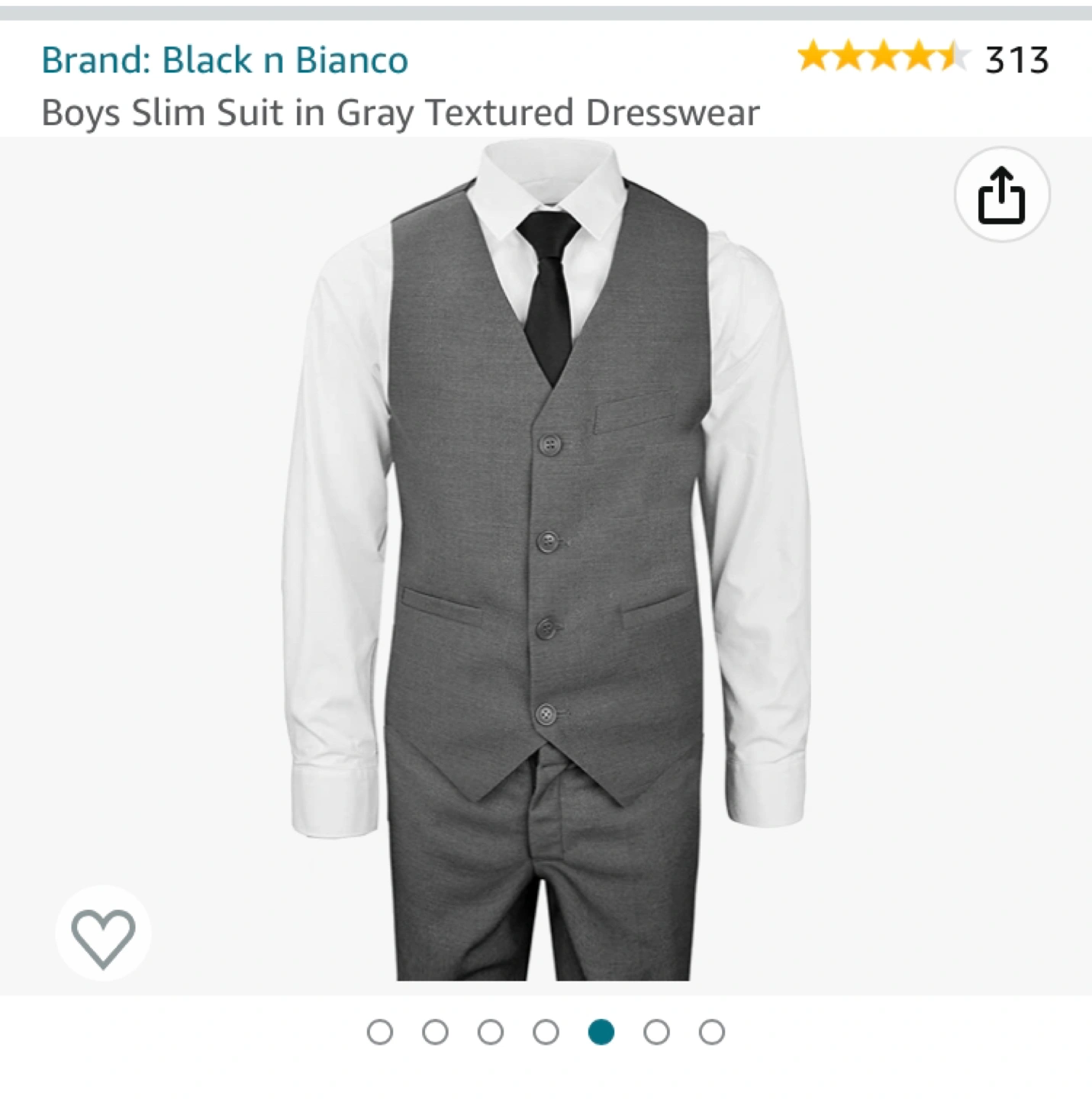
Task: Open the Black n Bianco brand link
Action: [224, 60]
